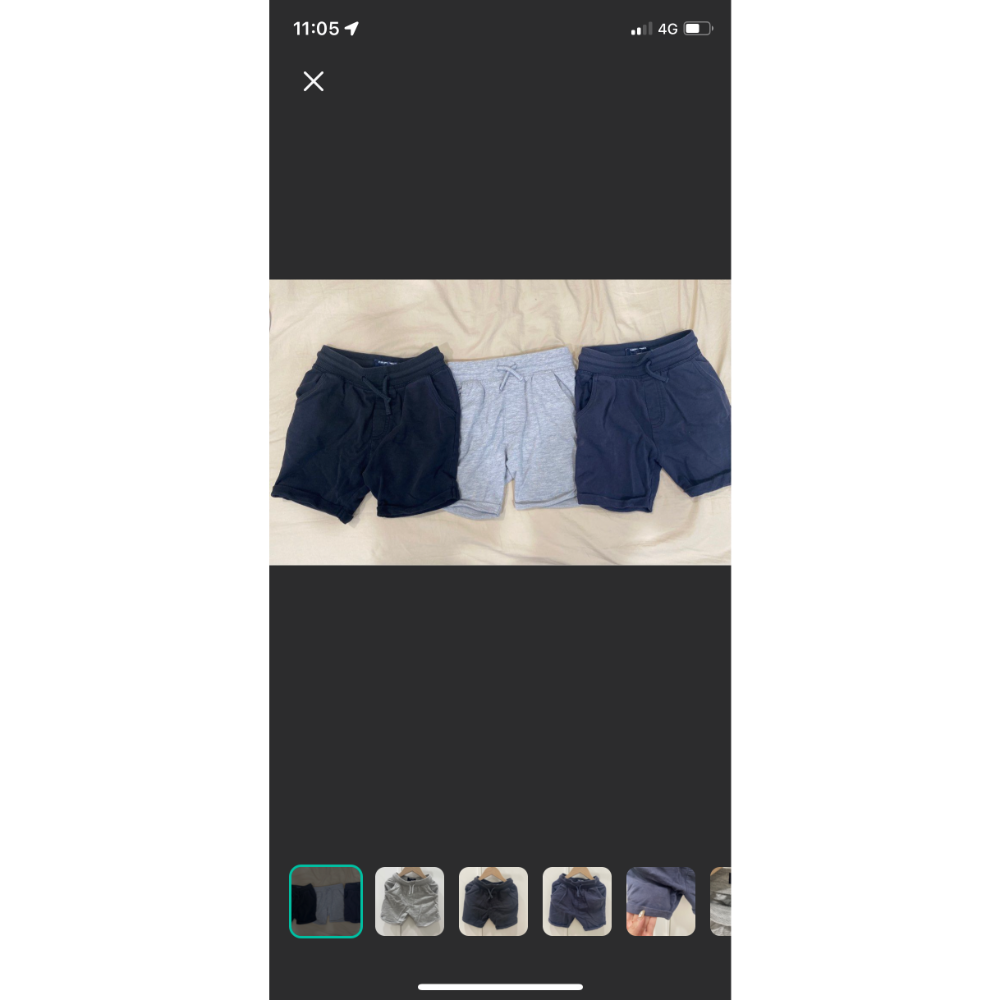Select the grey shorts thumbnail
The image size is (1000, 1000).
pos(409,901)
